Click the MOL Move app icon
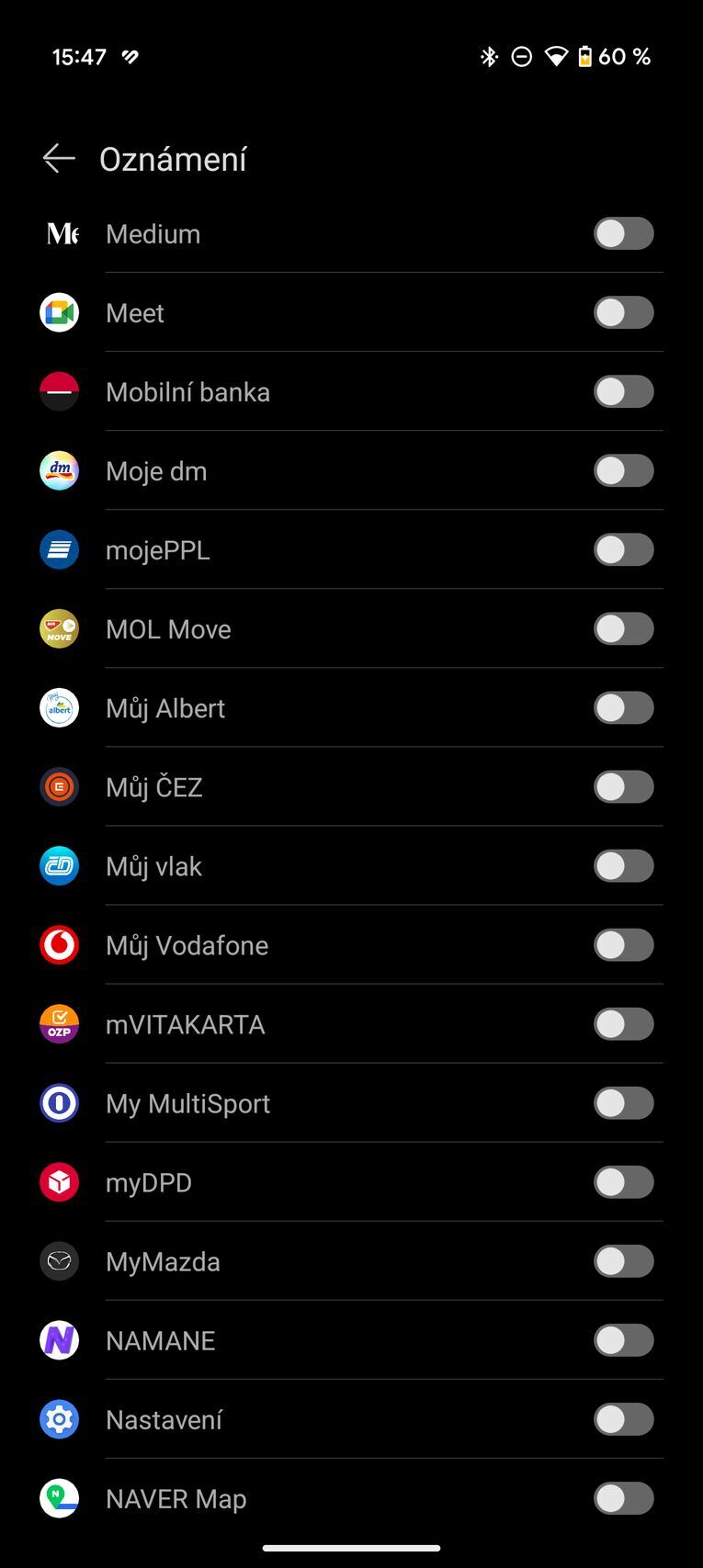703x1568 pixels. click(59, 628)
